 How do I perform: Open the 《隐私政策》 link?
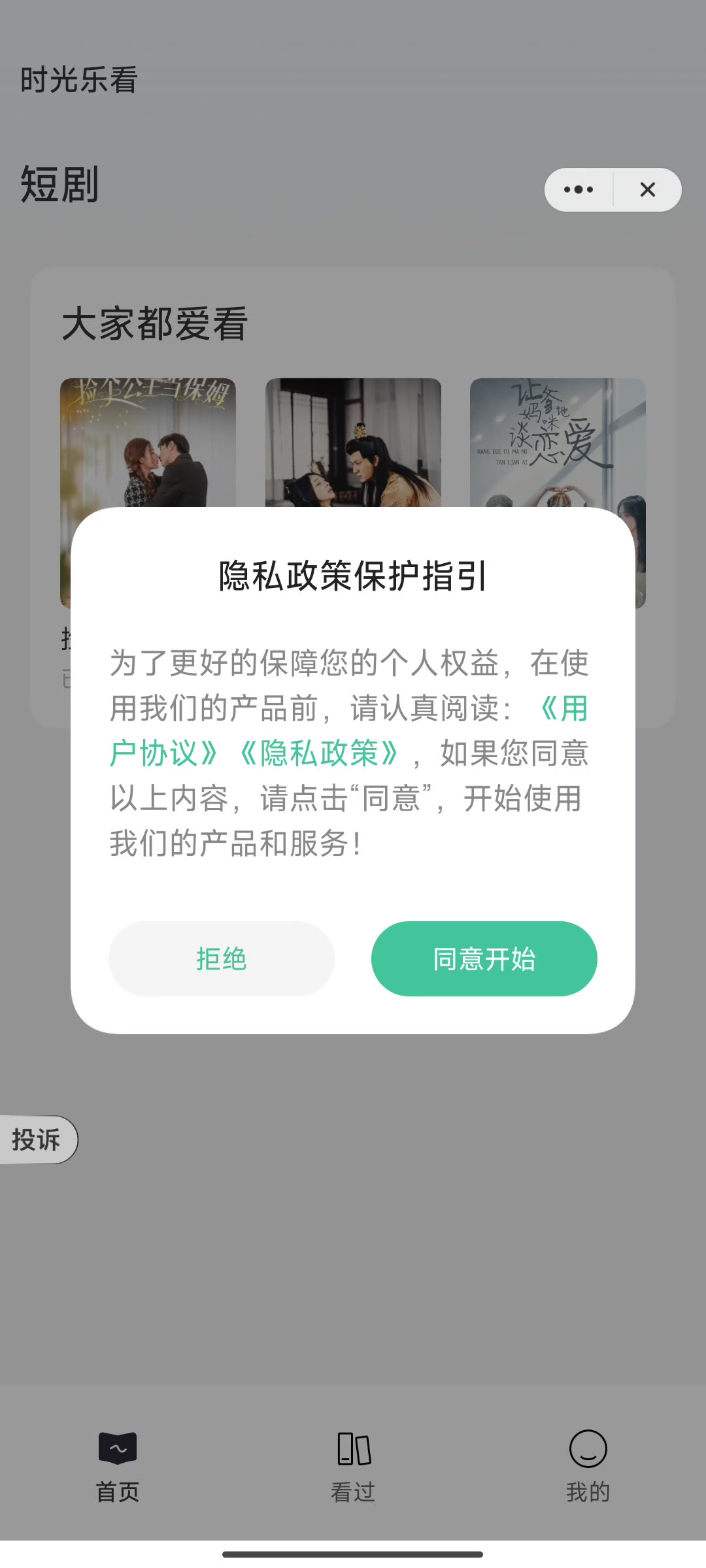coord(319,753)
